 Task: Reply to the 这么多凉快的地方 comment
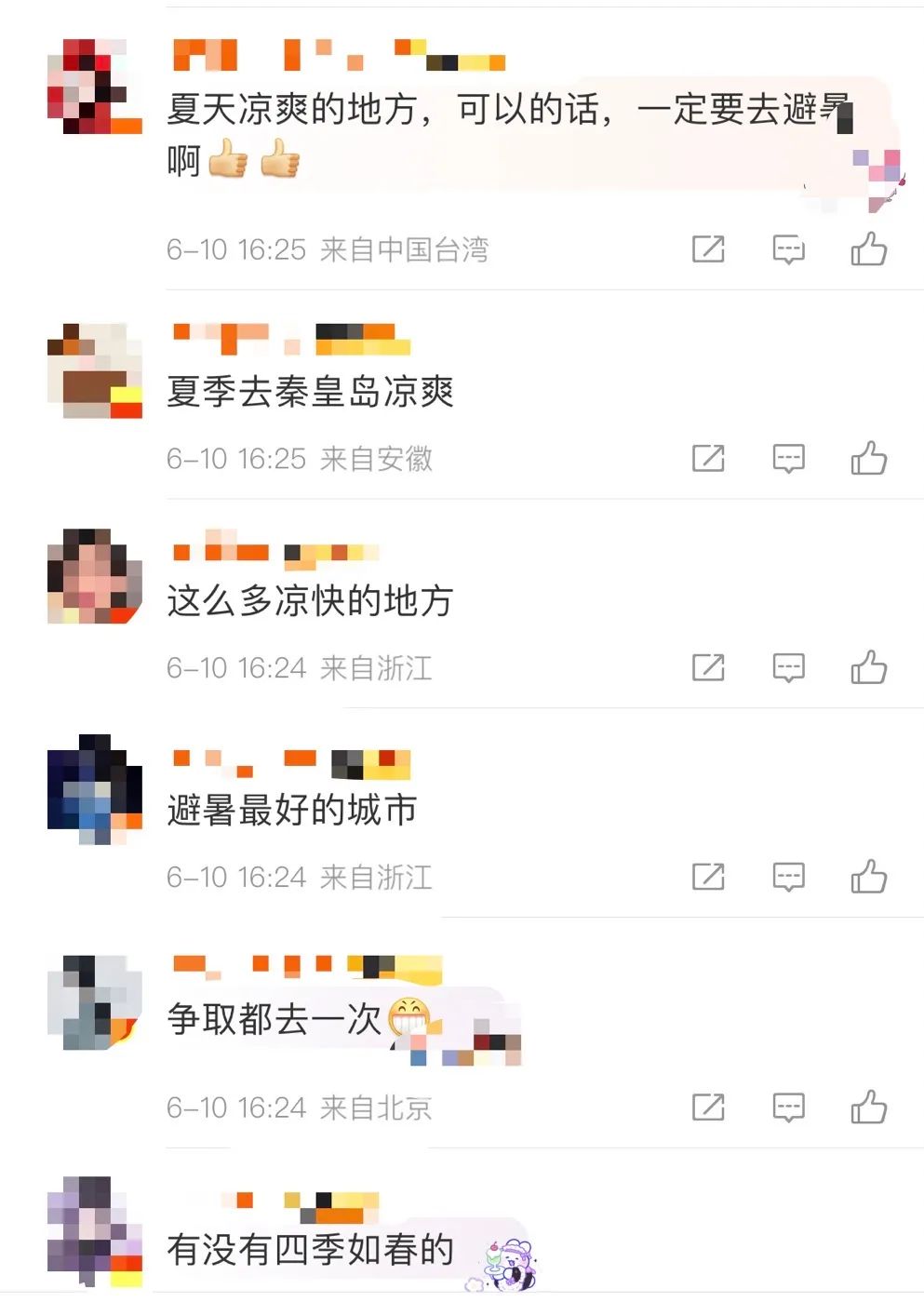788,668
